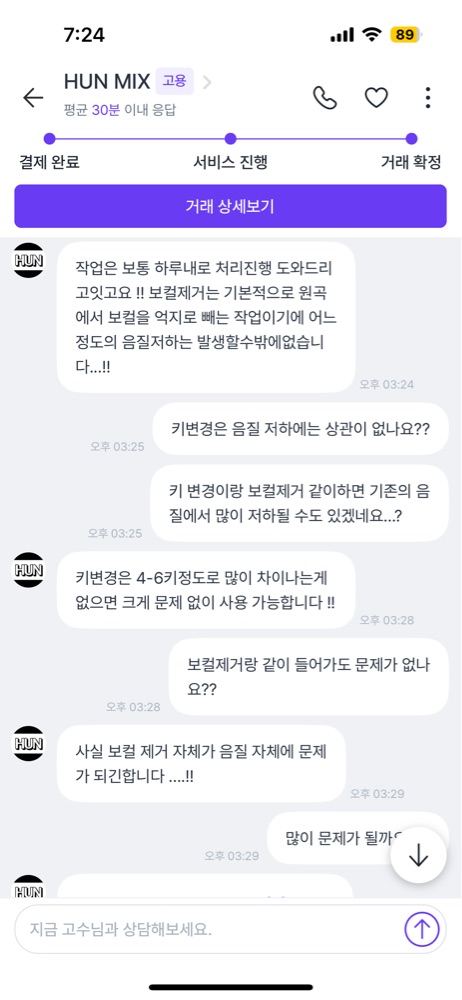Open HUN avatar next to the 03:24 message
Image resolution: width=462 pixels, height=1000 pixels.
[29, 260]
